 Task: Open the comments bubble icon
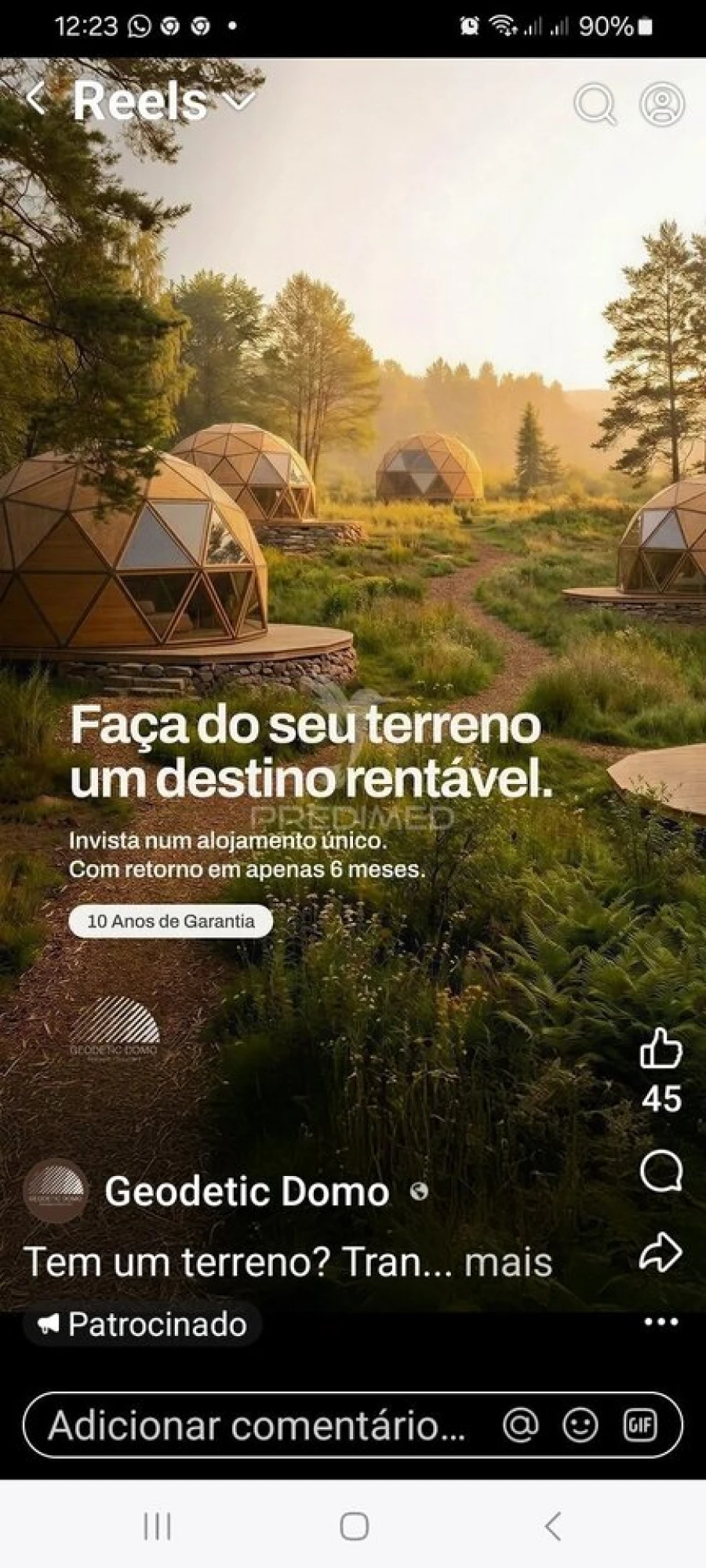(x=661, y=1171)
